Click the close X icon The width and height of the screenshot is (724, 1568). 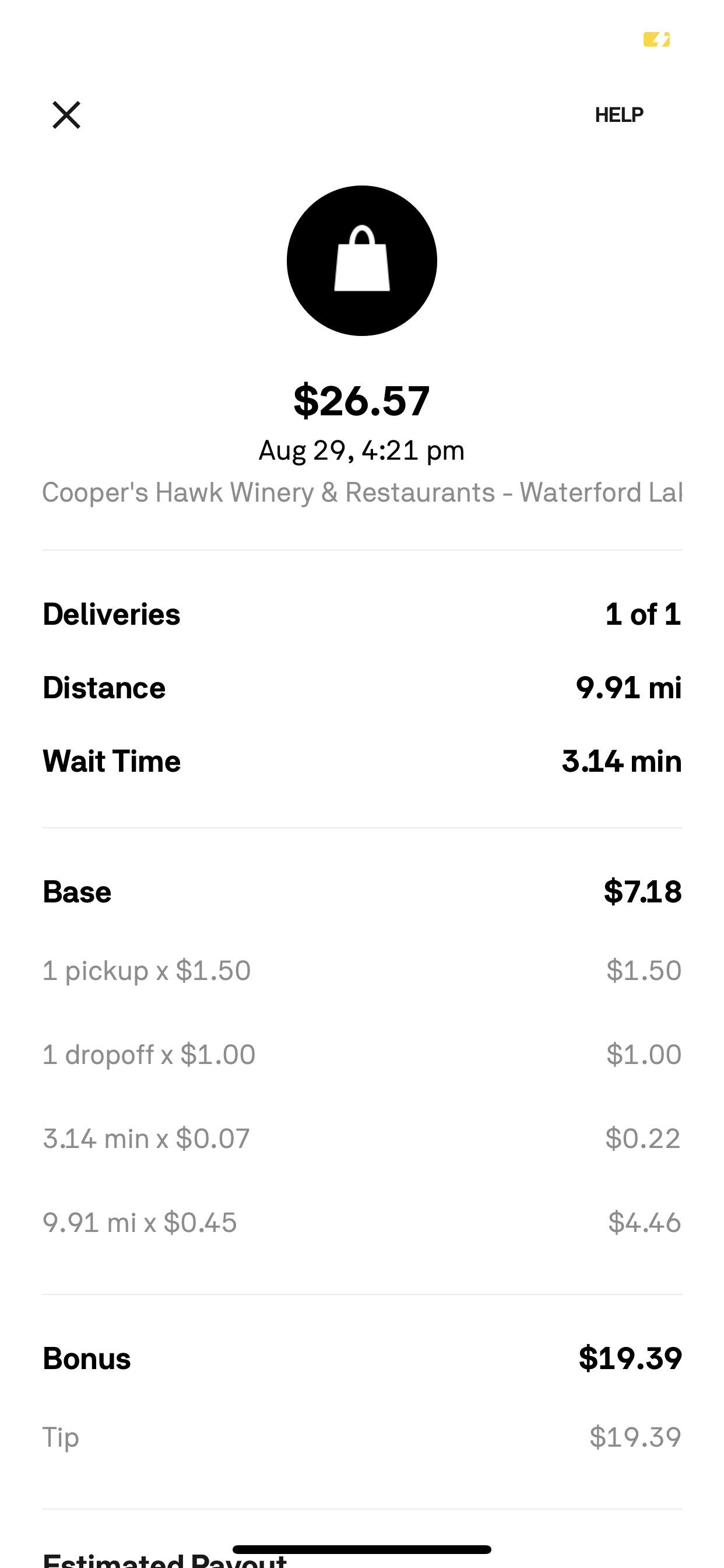pyautogui.click(x=67, y=114)
